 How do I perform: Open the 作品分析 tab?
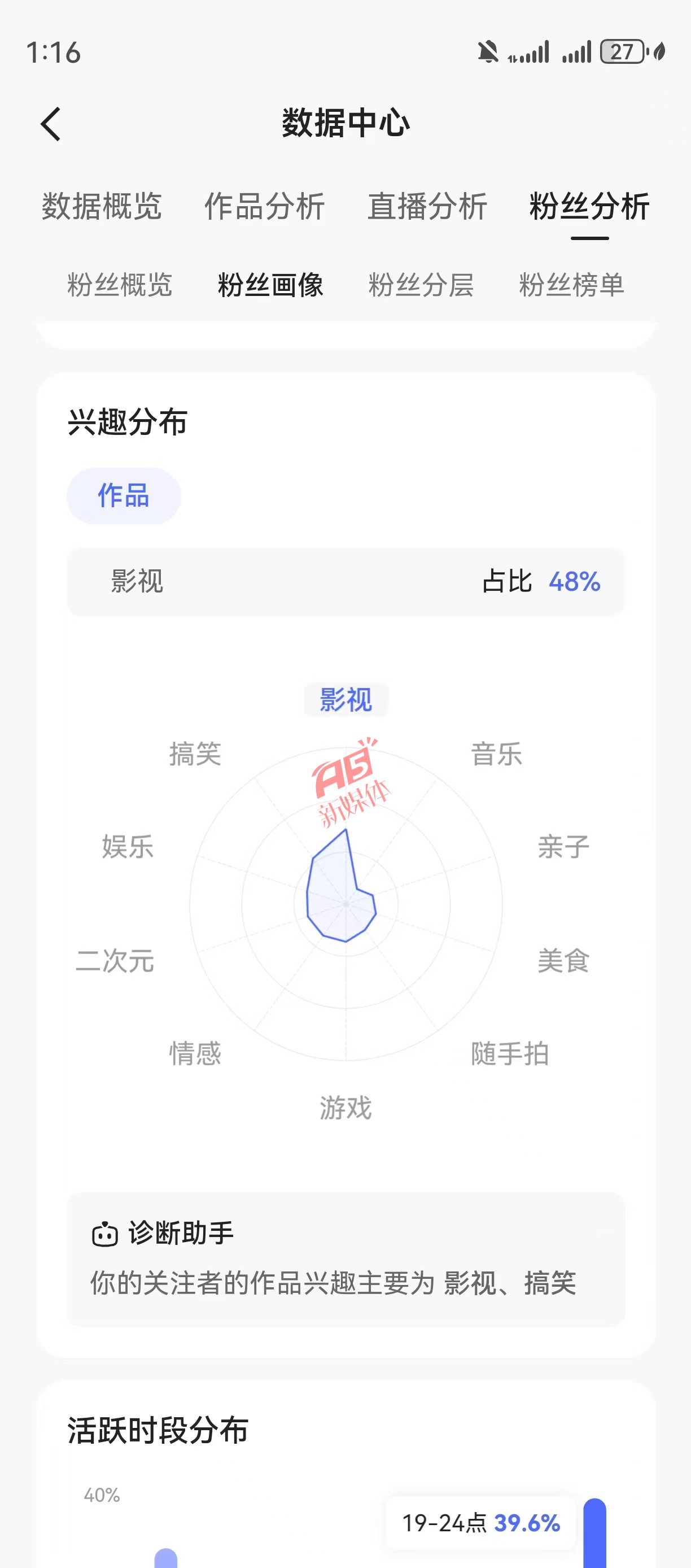[265, 206]
